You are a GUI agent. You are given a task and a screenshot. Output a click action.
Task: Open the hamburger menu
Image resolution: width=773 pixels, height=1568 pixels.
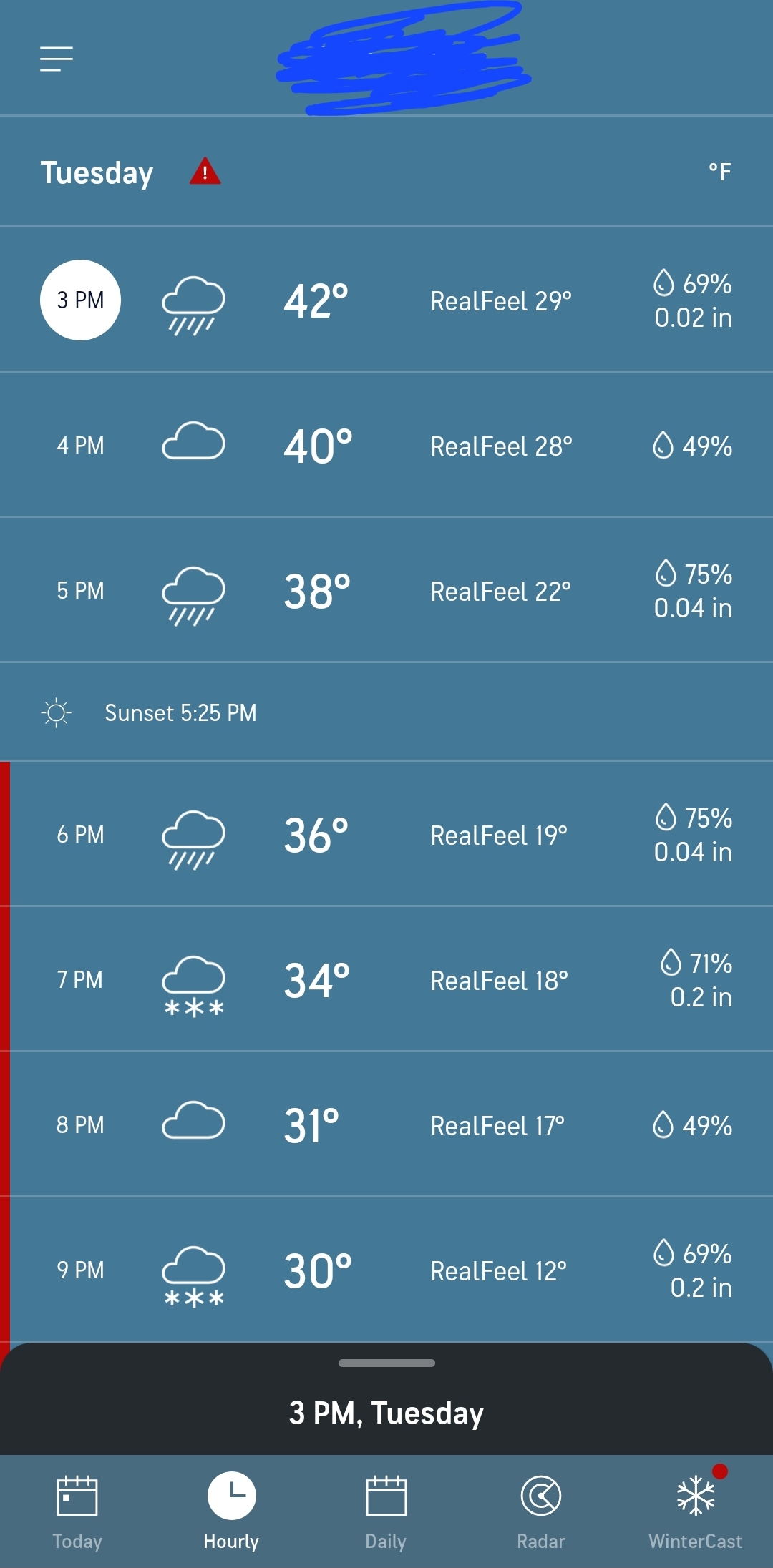(57, 59)
